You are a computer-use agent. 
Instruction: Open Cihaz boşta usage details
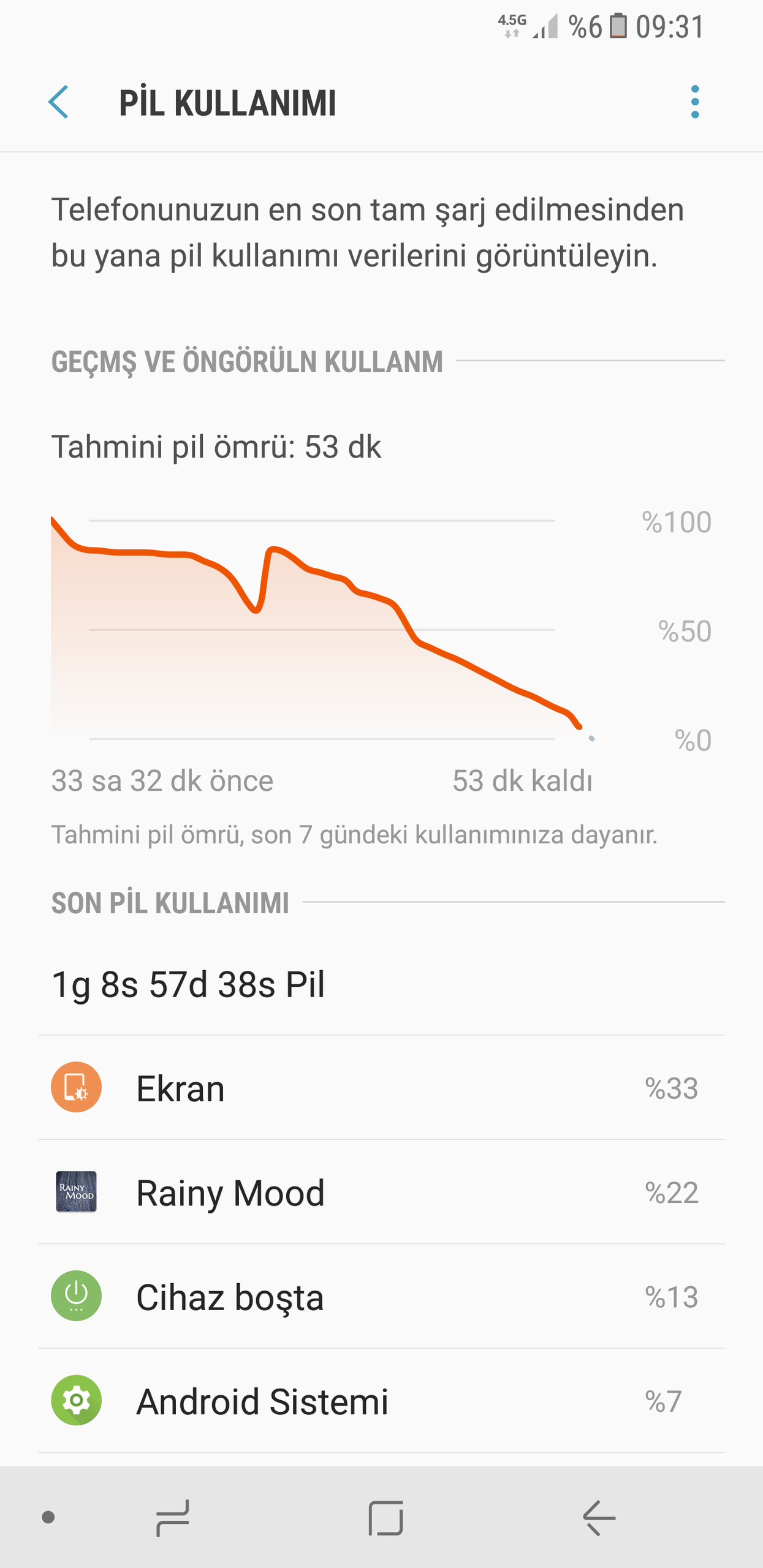tap(380, 1296)
